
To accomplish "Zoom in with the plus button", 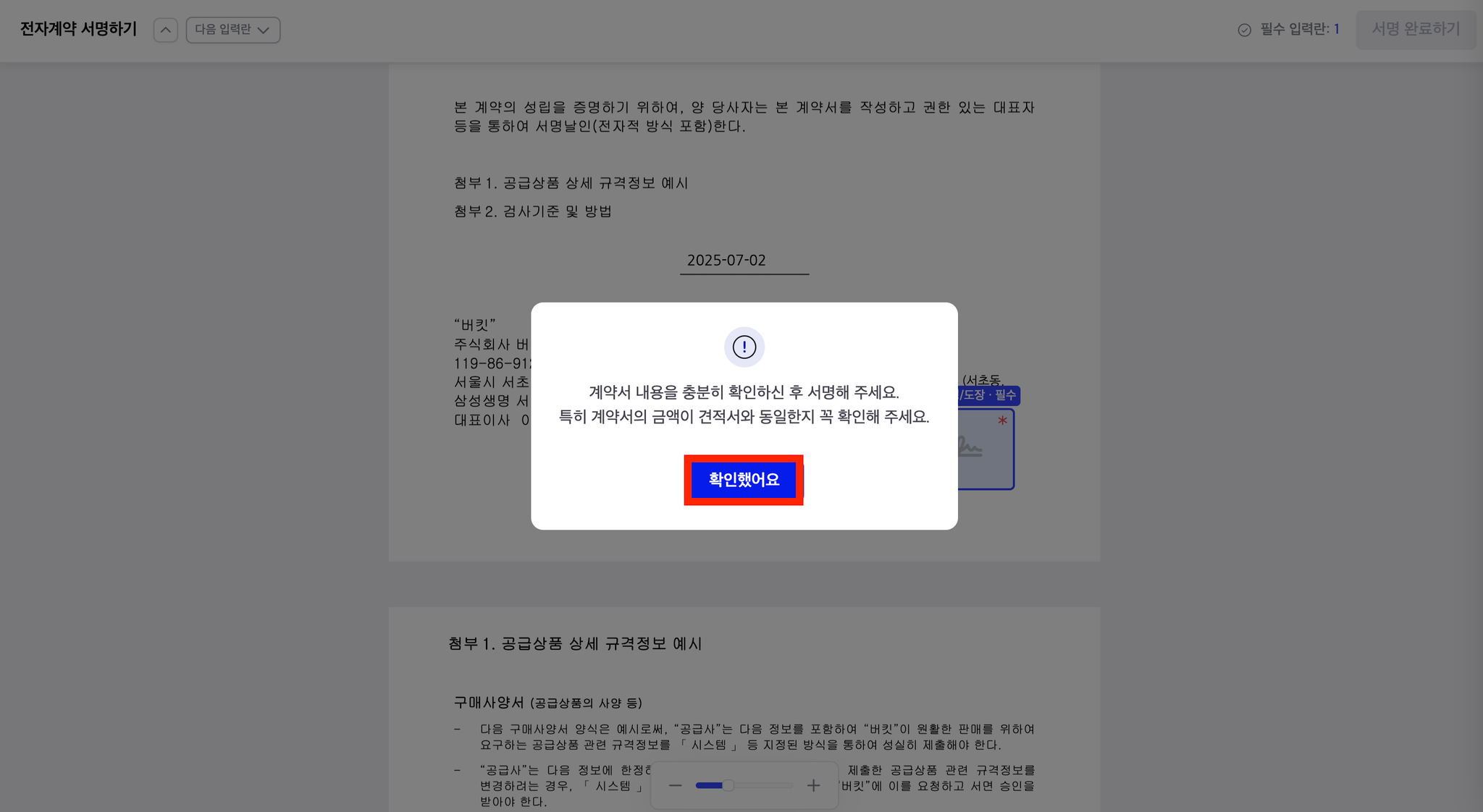I will tap(813, 785).
